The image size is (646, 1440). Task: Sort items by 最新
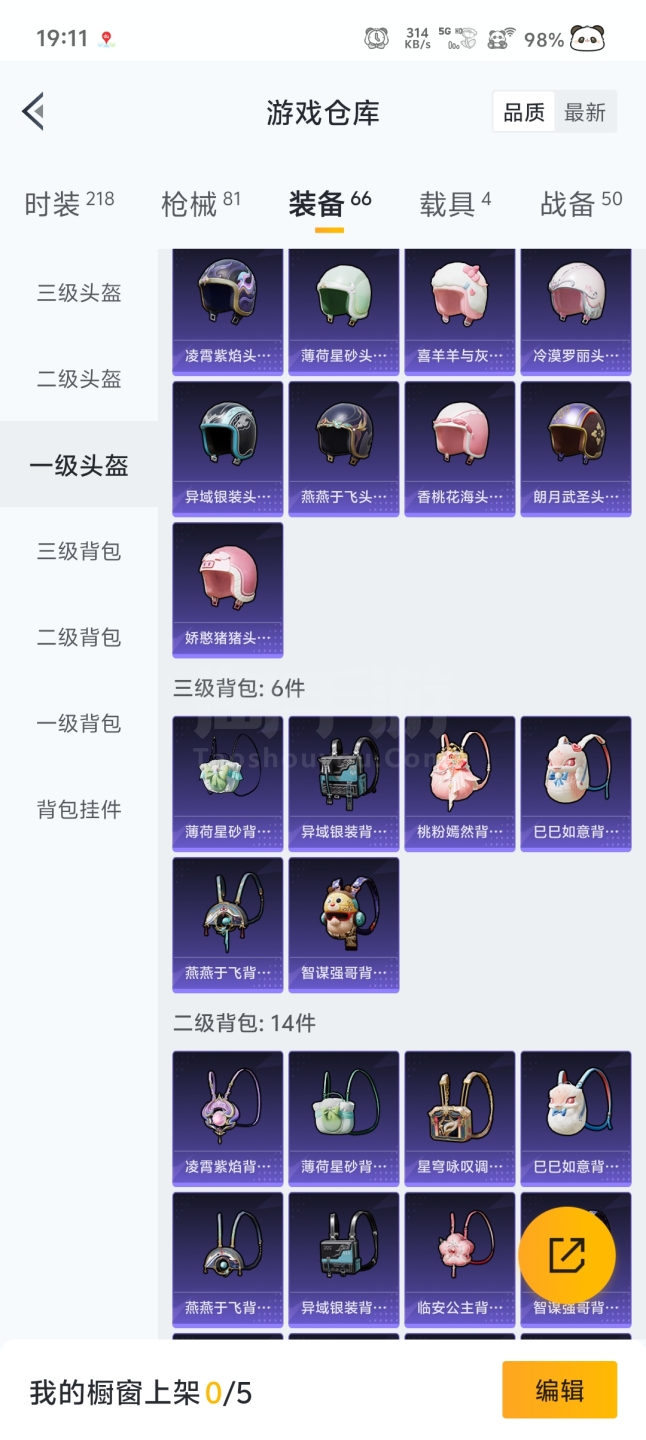point(585,112)
